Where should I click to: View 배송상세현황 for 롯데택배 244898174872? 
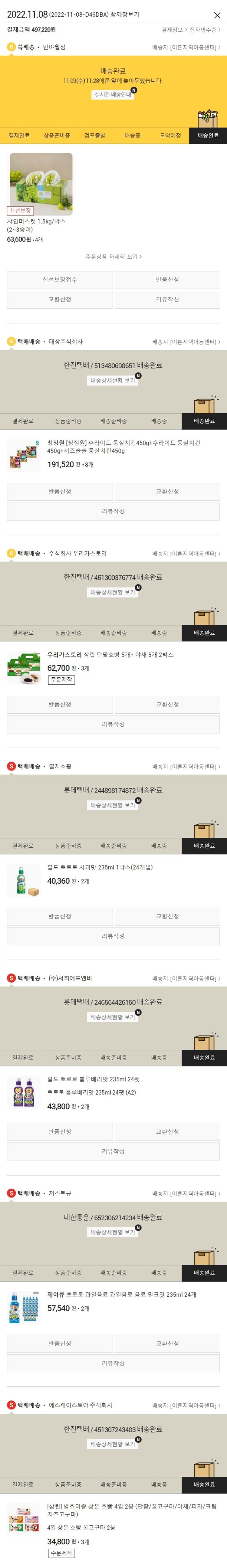pyautogui.click(x=113, y=805)
